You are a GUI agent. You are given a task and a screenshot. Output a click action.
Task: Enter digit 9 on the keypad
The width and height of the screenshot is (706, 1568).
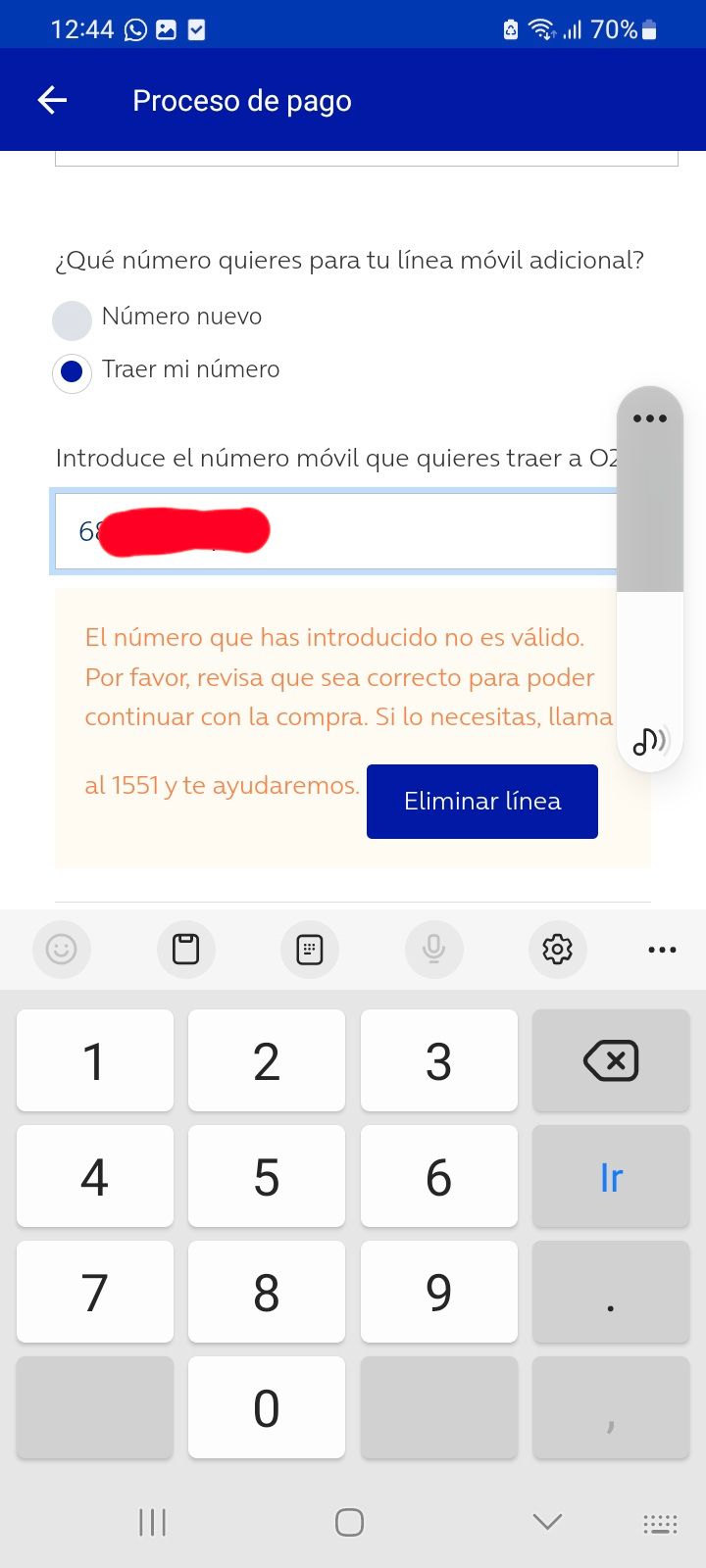(438, 1293)
